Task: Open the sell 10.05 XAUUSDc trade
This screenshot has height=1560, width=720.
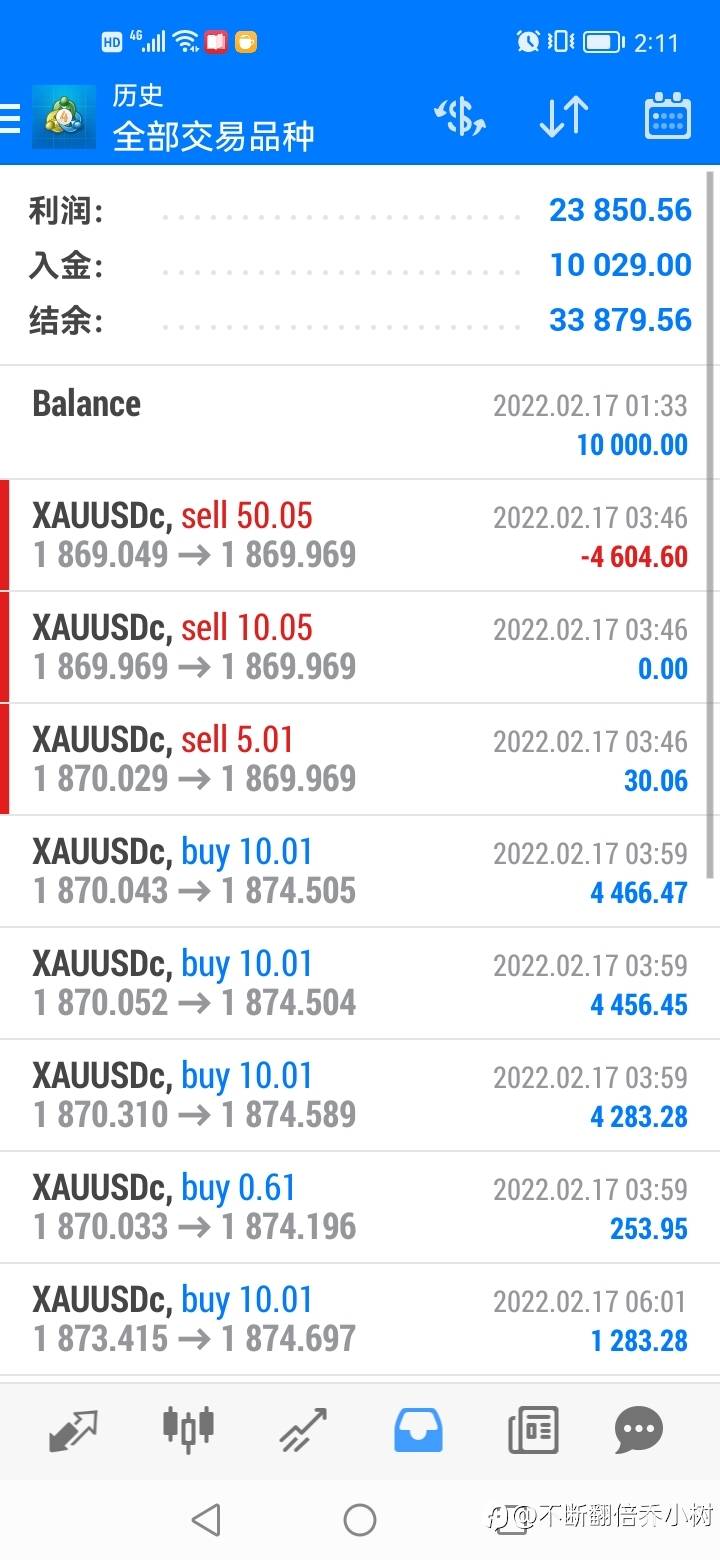Action: [360, 647]
